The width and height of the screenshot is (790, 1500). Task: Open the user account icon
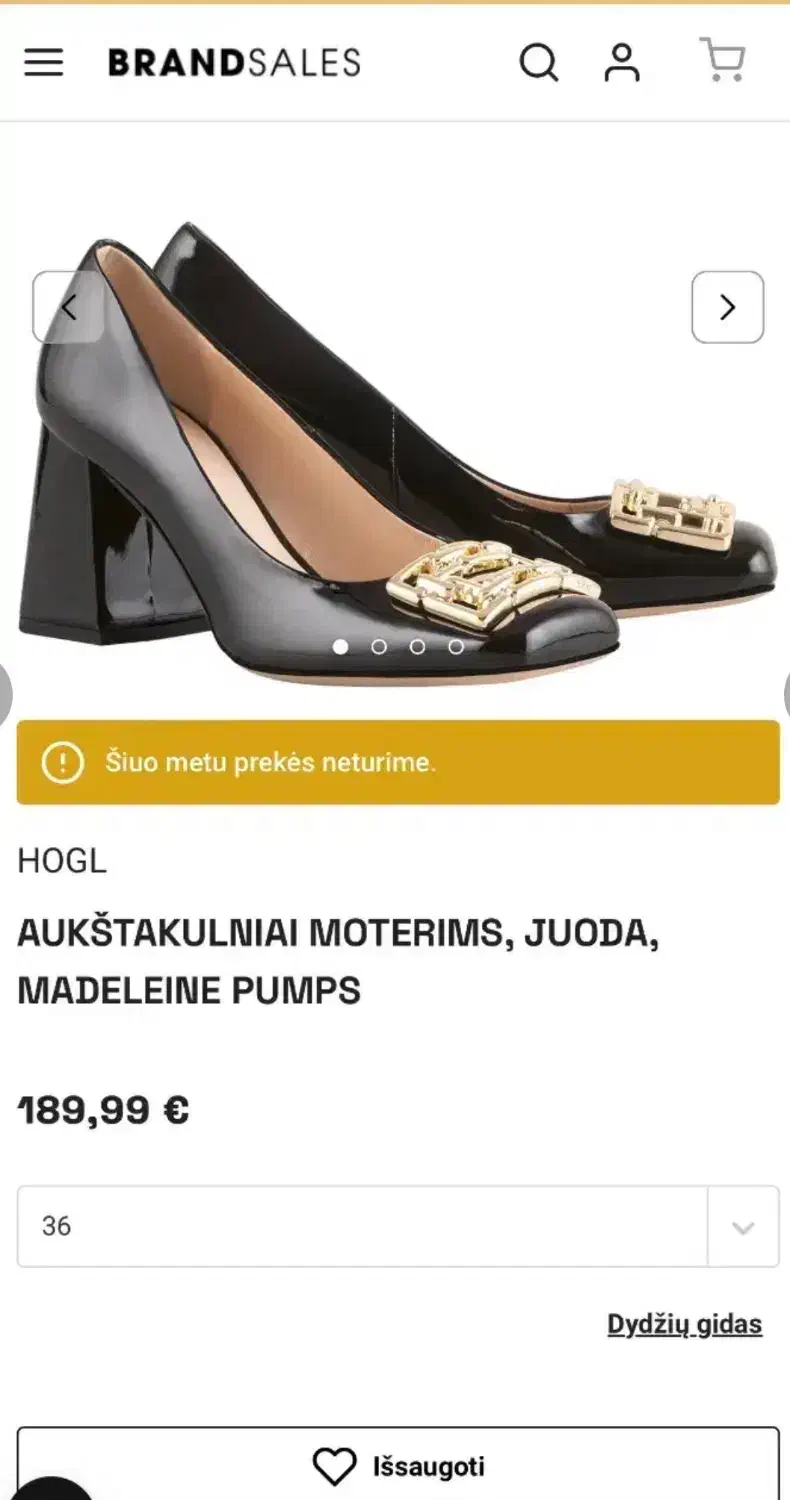pos(622,63)
